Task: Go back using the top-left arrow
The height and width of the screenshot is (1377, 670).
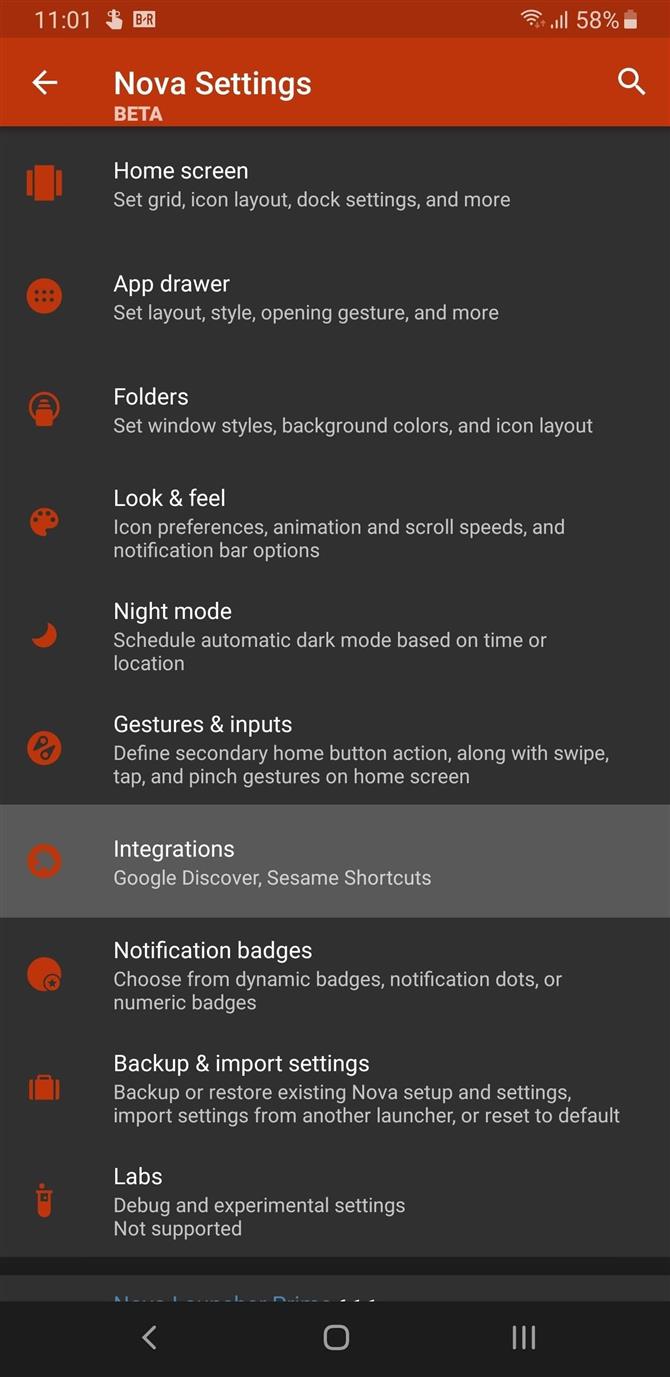Action: (45, 83)
